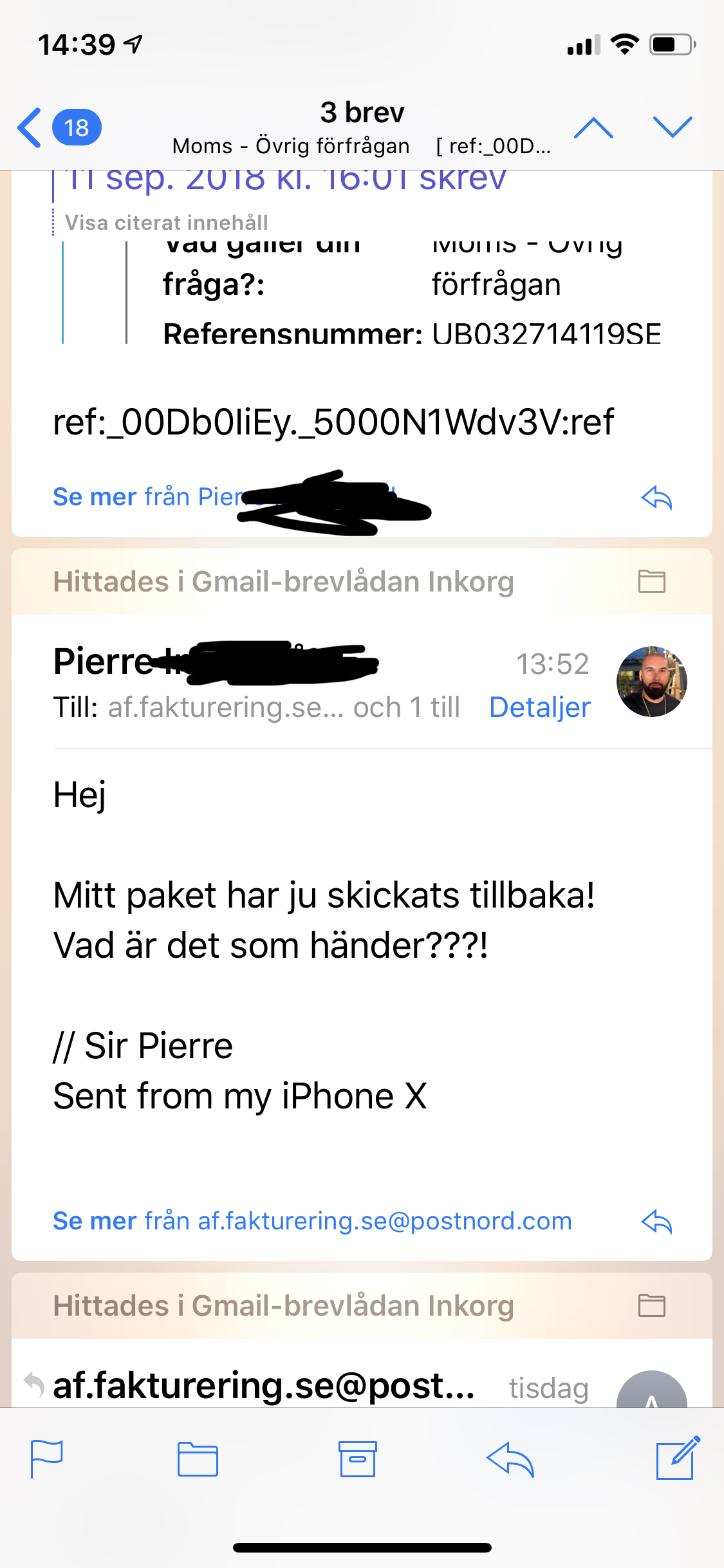Open 'Se mer från af.fakturering.se@postnord.com' link

coord(312,1221)
